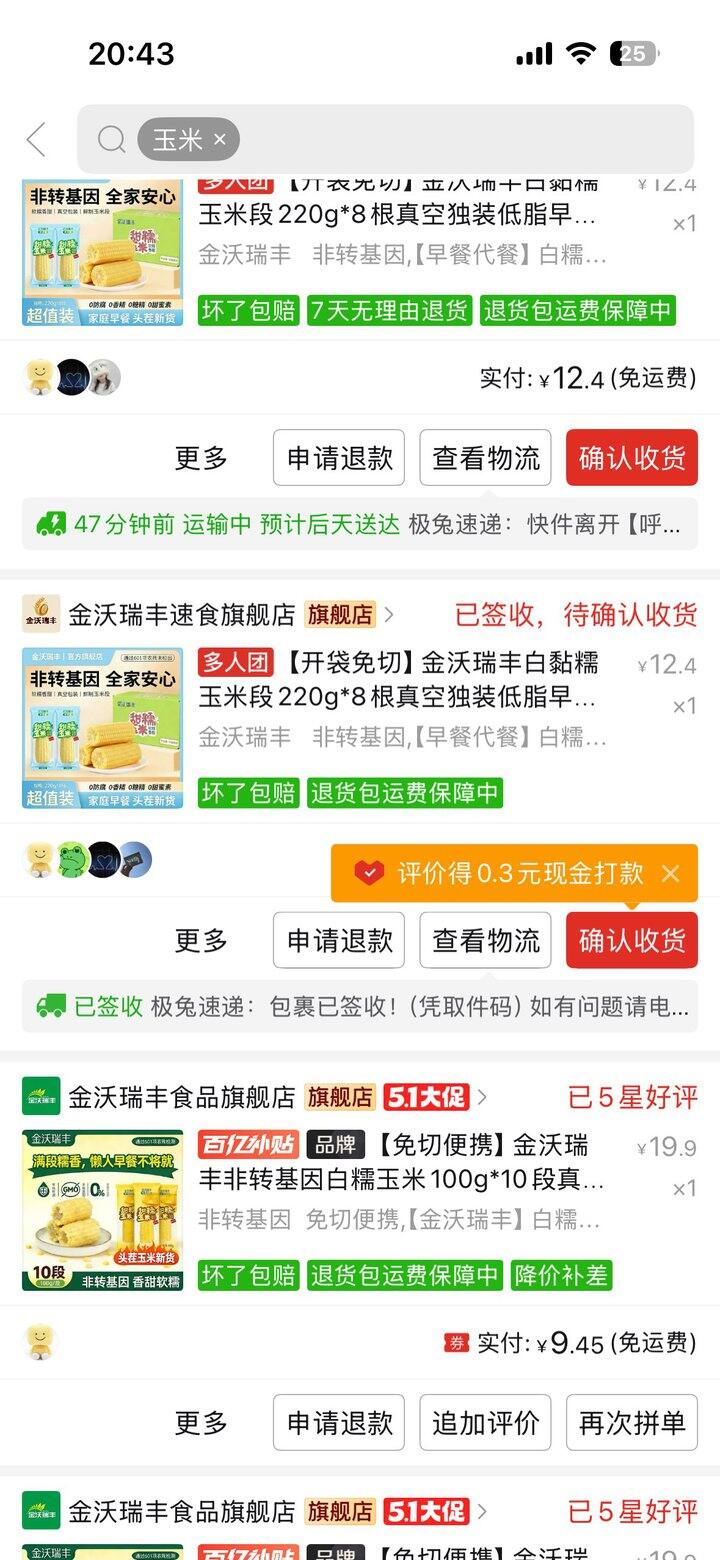Image resolution: width=720 pixels, height=1560 pixels.
Task: Tap 申请退款 on the 已签收 order
Action: pos(339,940)
